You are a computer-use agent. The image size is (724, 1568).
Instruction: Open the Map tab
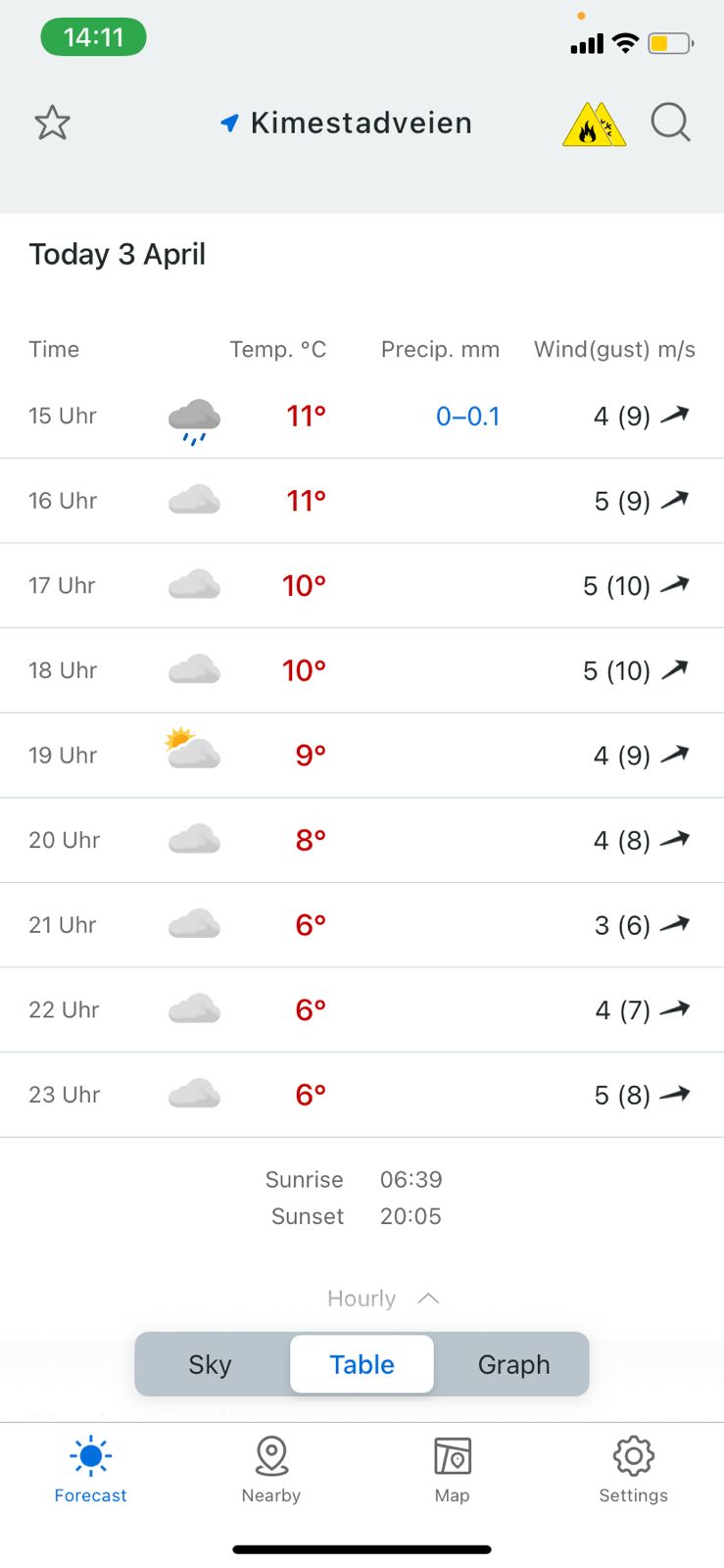[453, 1470]
